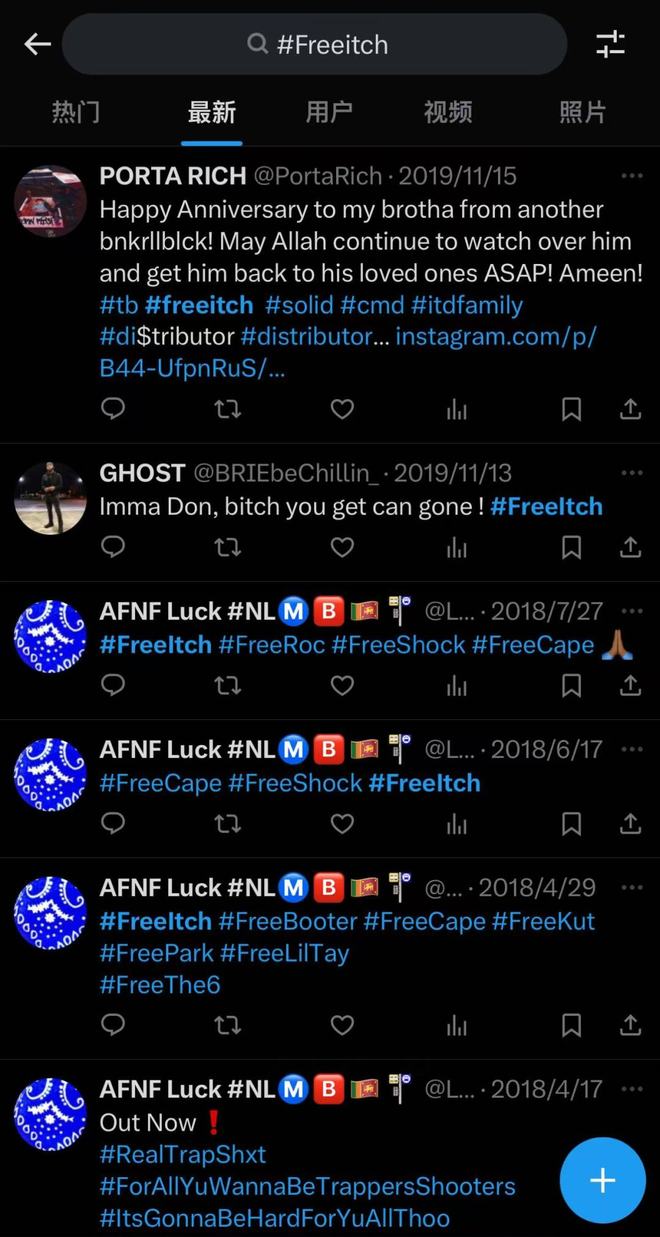Image resolution: width=660 pixels, height=1237 pixels.
Task: Compose a new post with plus button
Action: (x=602, y=1181)
